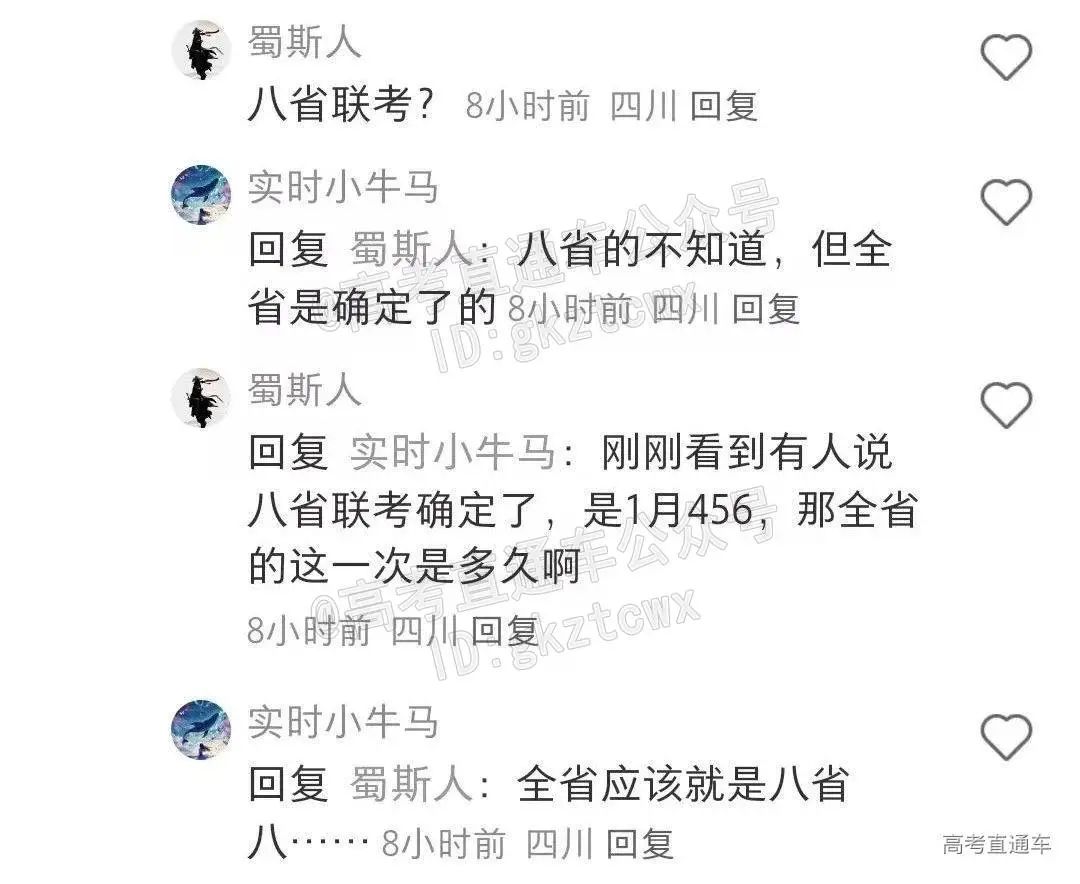This screenshot has height=884, width=1080.
Task: Like 蜀斯人's comment "八省联考?"
Action: coord(1005,57)
